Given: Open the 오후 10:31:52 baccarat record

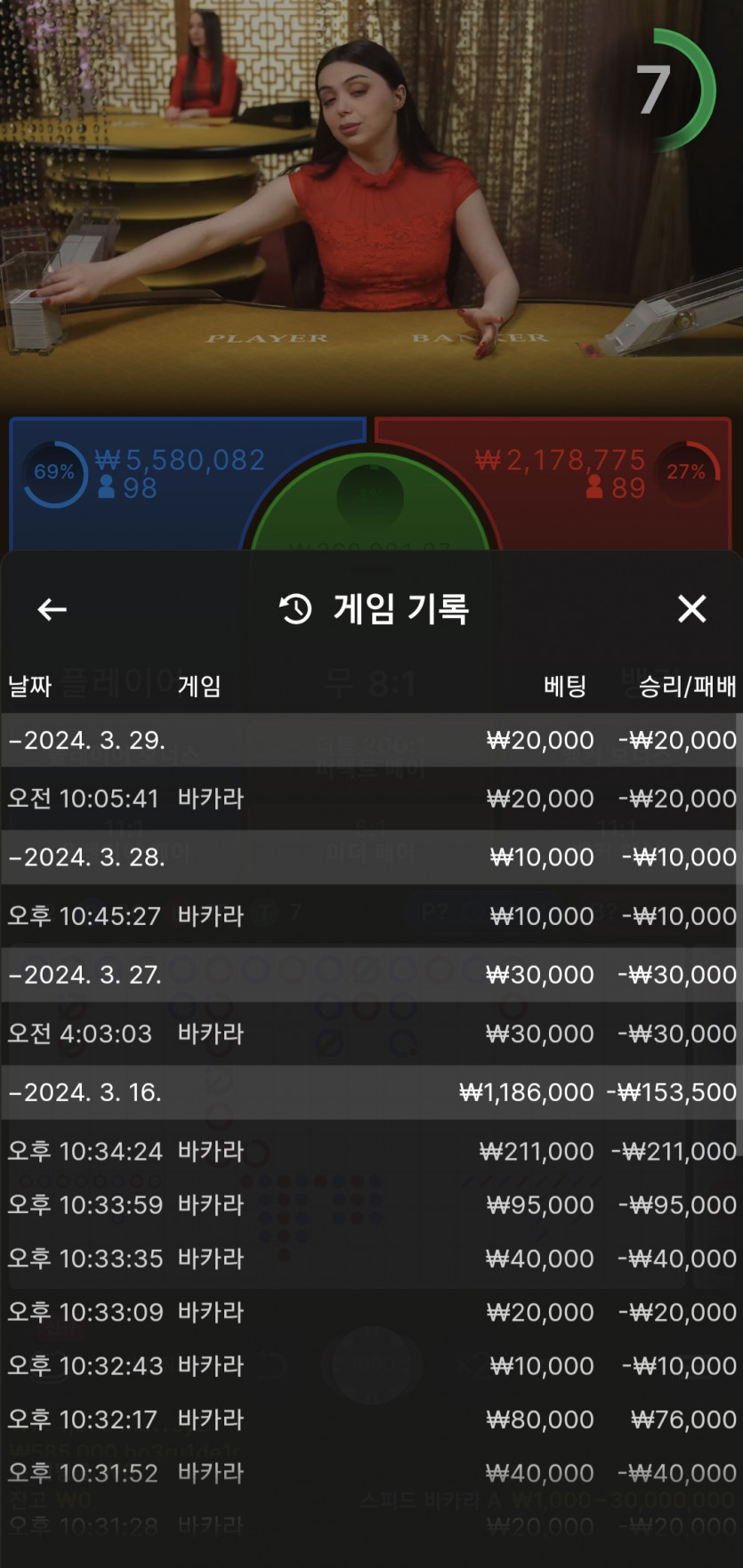Looking at the screenshot, I should [x=370, y=1473].
